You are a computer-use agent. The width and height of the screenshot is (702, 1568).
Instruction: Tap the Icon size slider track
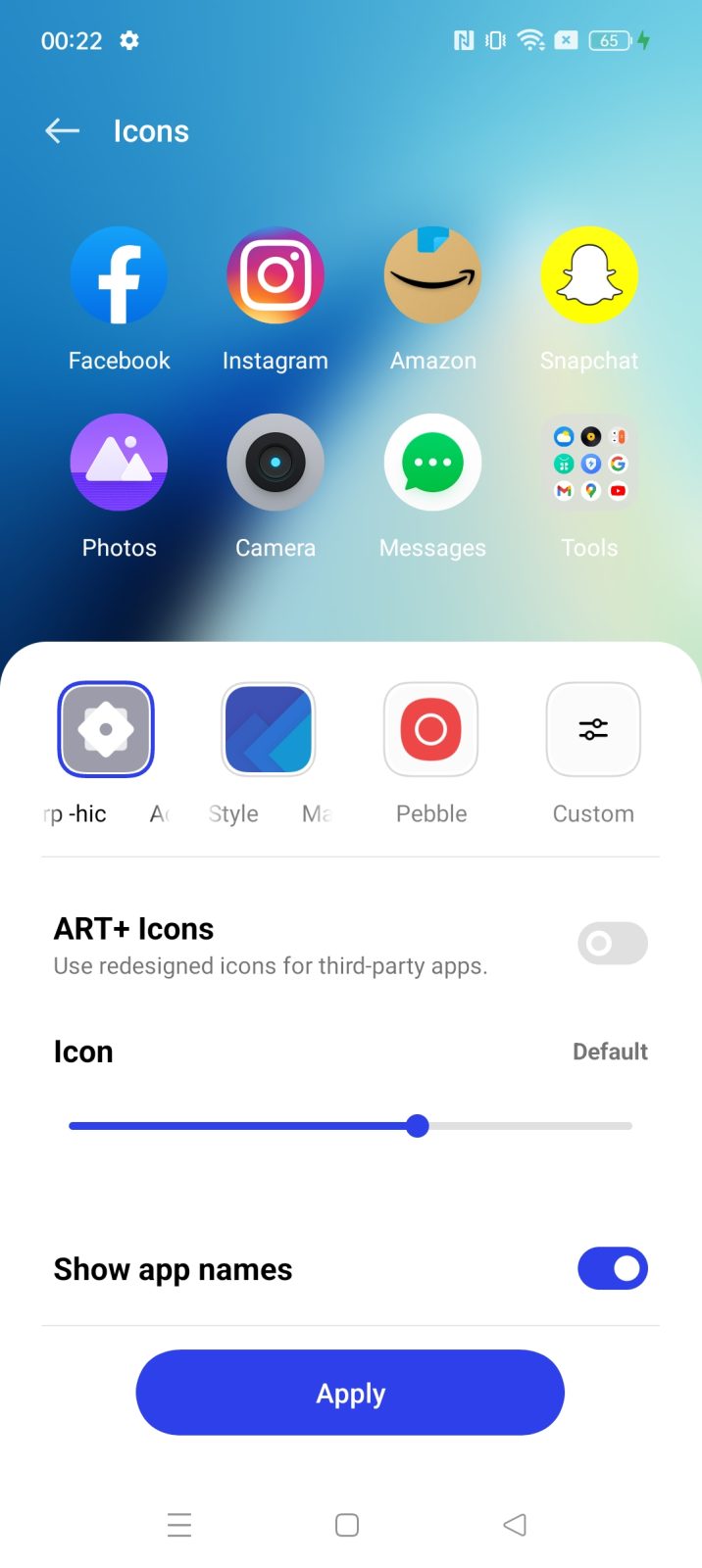click(350, 1126)
